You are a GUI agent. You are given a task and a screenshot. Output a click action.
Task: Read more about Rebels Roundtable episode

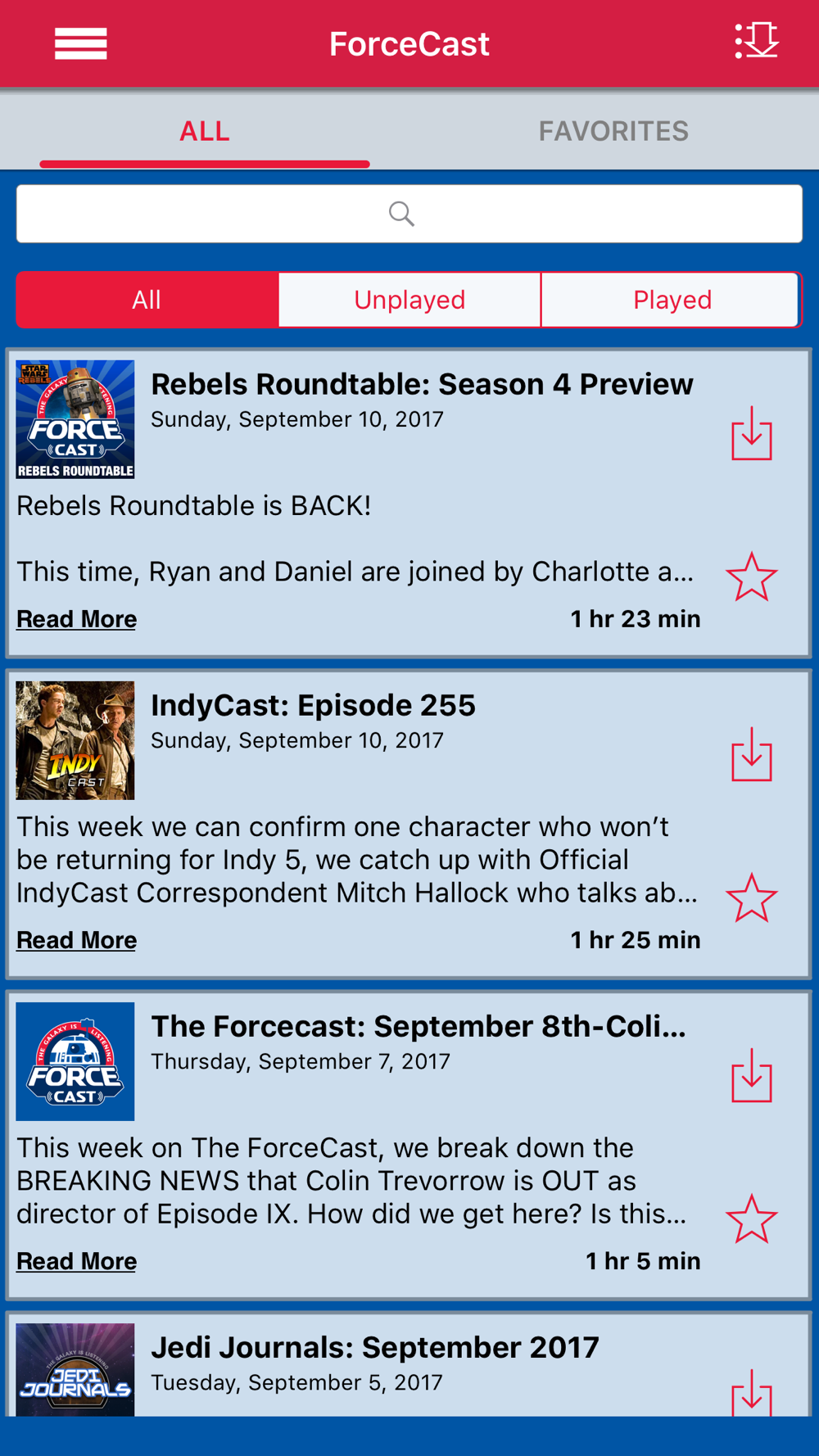point(77,619)
